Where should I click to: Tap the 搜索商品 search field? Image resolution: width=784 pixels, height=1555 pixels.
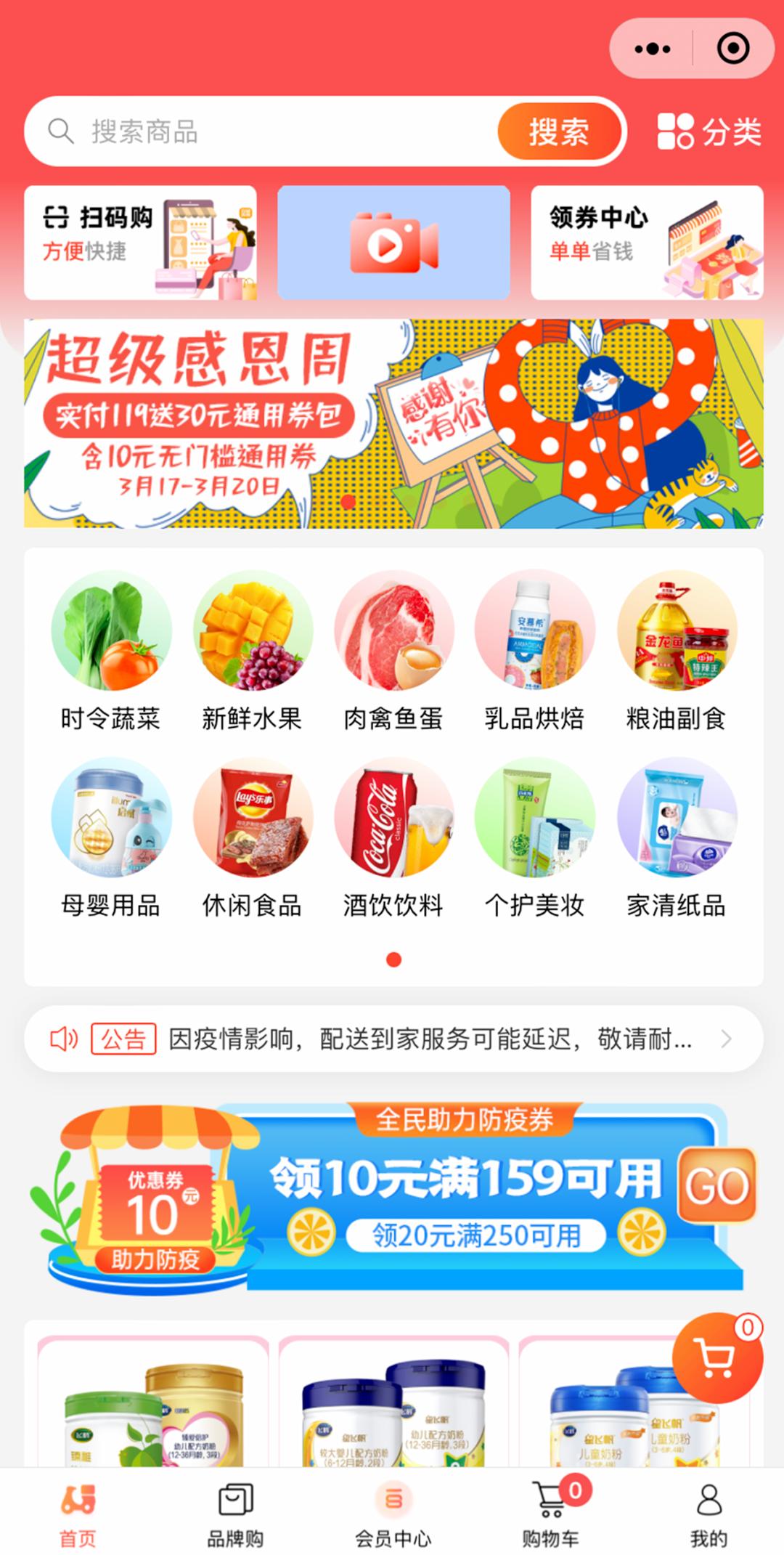point(261,131)
